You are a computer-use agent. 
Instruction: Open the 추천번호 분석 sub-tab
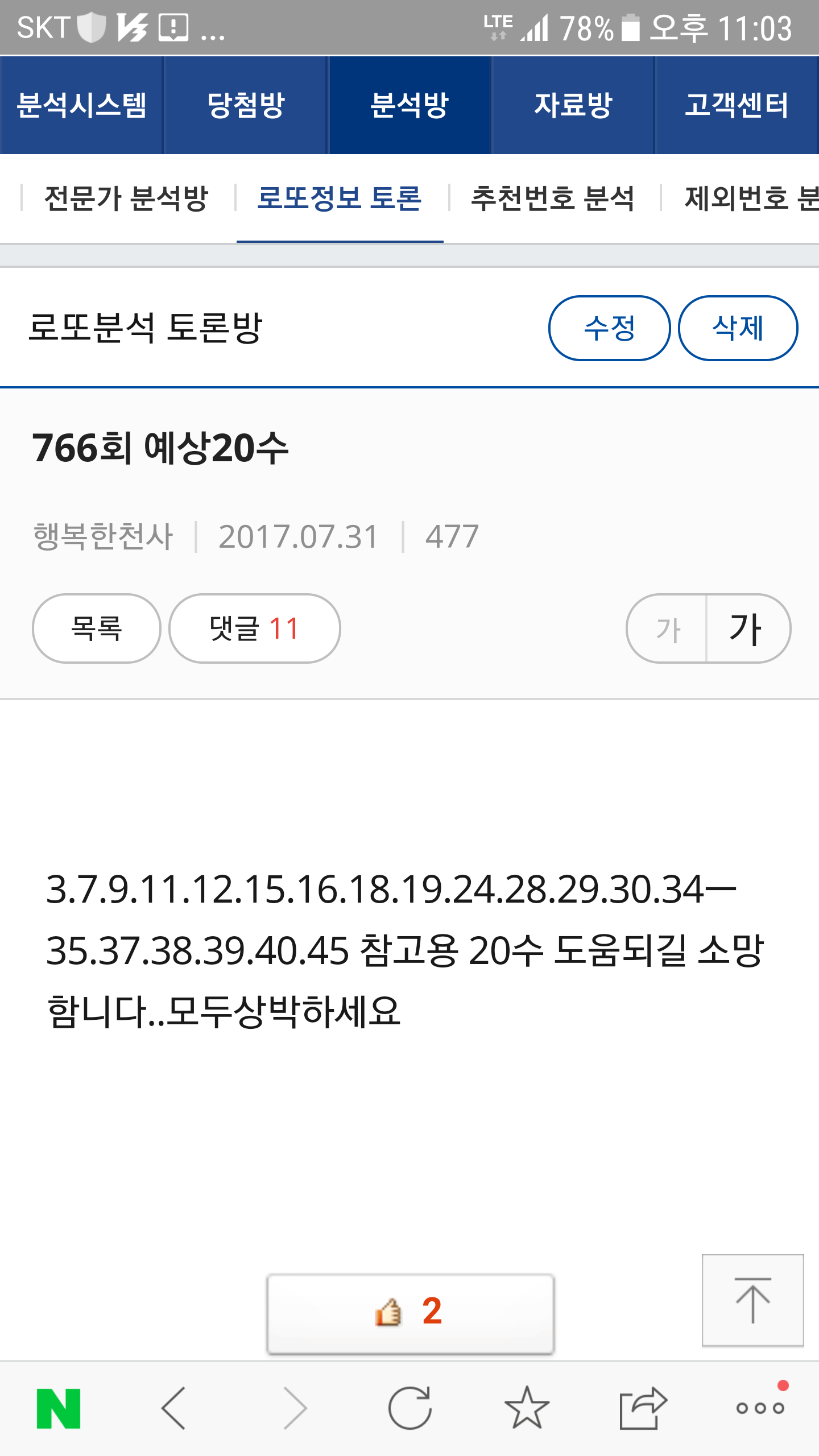[552, 198]
